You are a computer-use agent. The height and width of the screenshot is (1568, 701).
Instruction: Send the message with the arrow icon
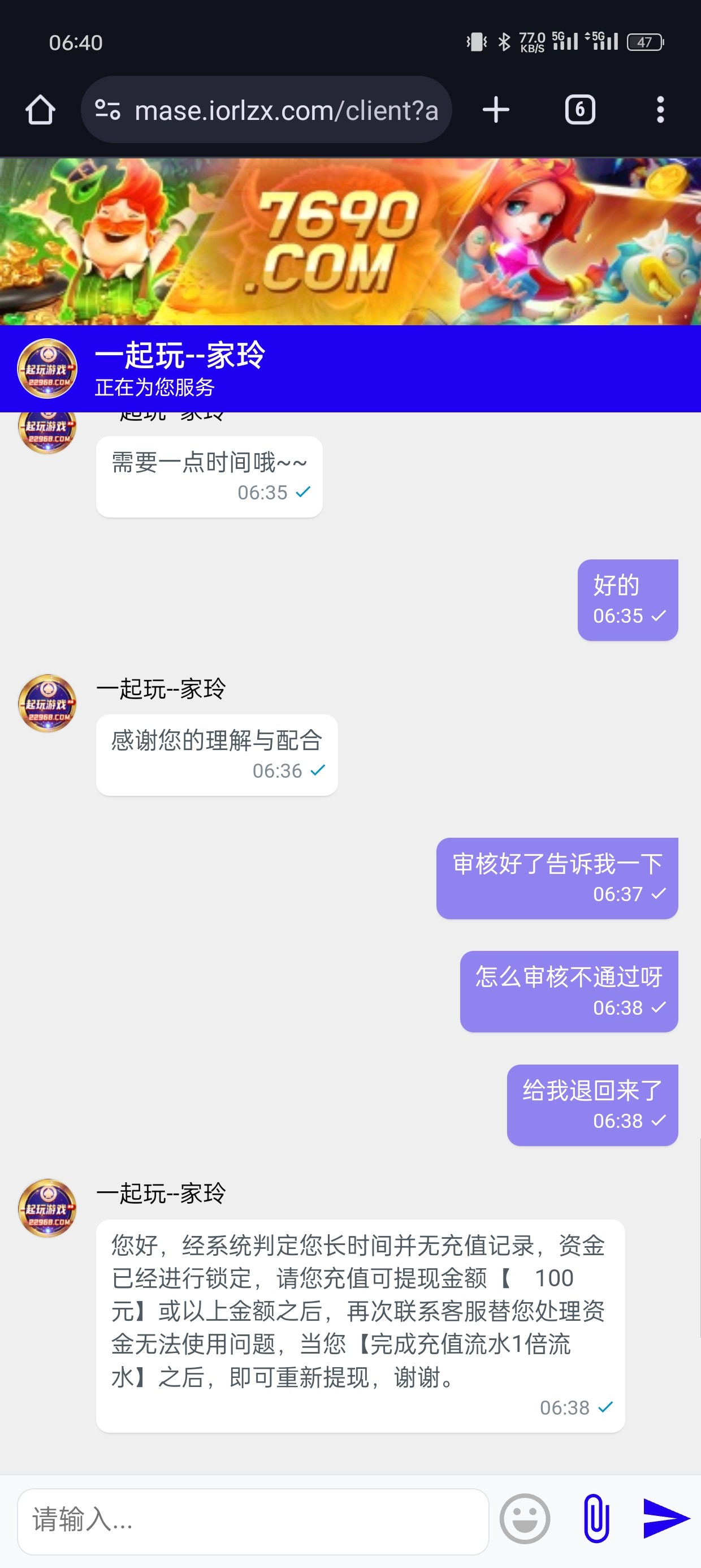(x=666, y=1519)
